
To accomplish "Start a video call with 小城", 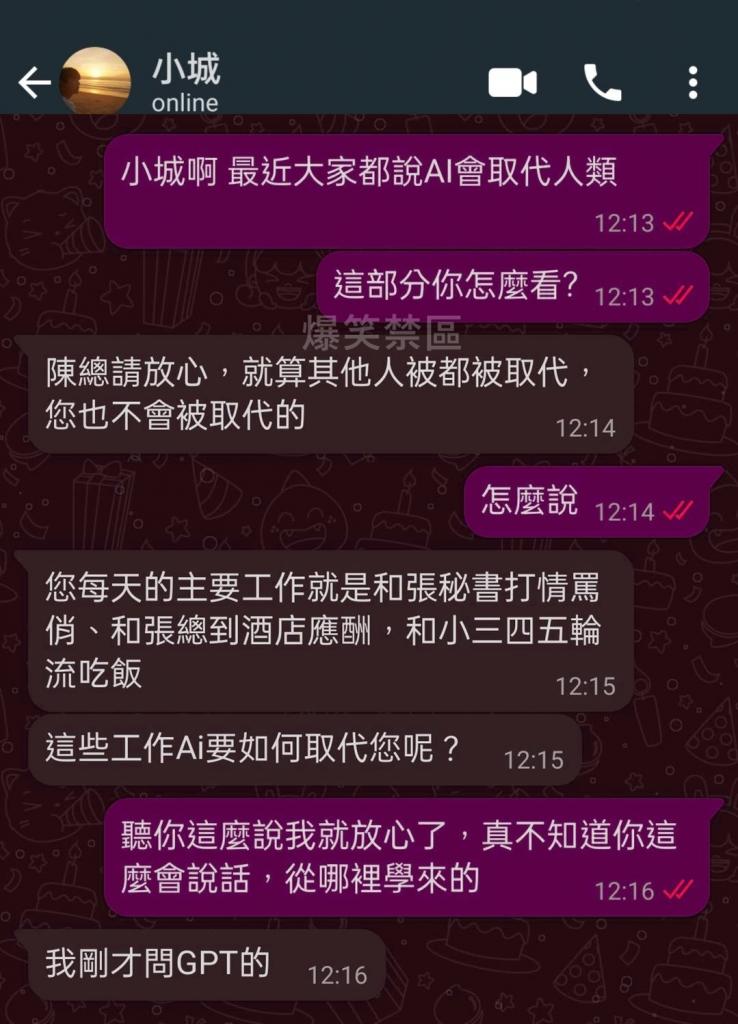I will click(x=512, y=83).
